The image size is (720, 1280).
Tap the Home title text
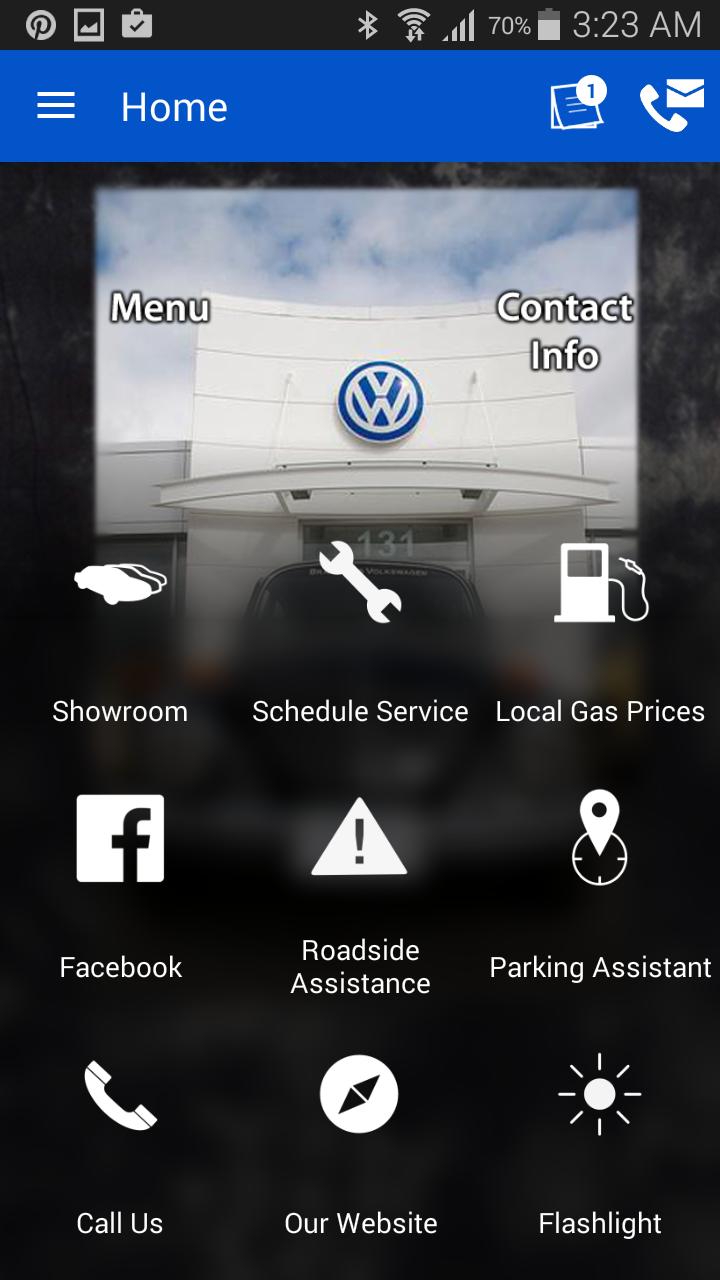pyautogui.click(x=174, y=107)
